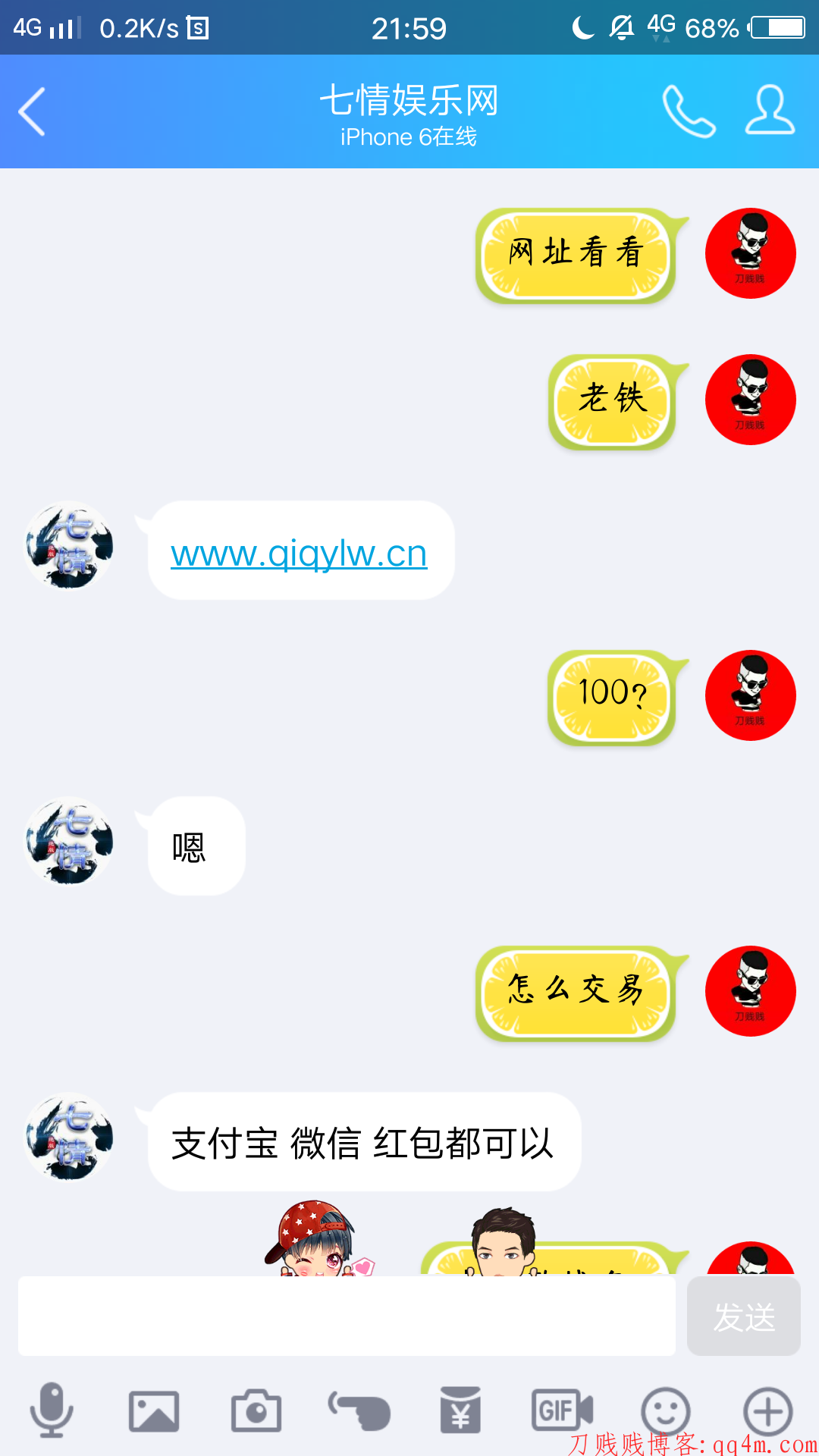The height and width of the screenshot is (1456, 819).
Task: Open the www.qiqylw.cn link
Action: [299, 554]
